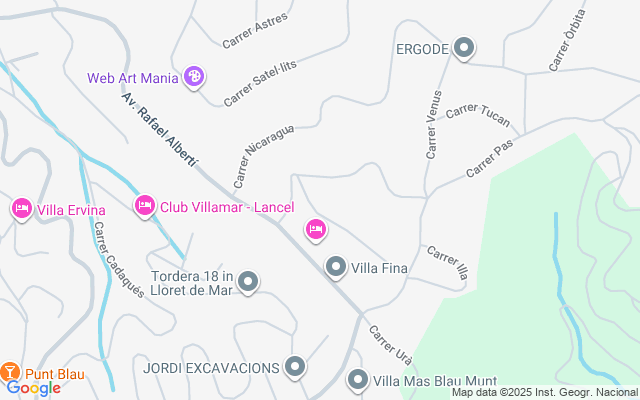Image resolution: width=640 pixels, height=400 pixels.
Task: Select the Villa Fina marker
Action: click(337, 267)
